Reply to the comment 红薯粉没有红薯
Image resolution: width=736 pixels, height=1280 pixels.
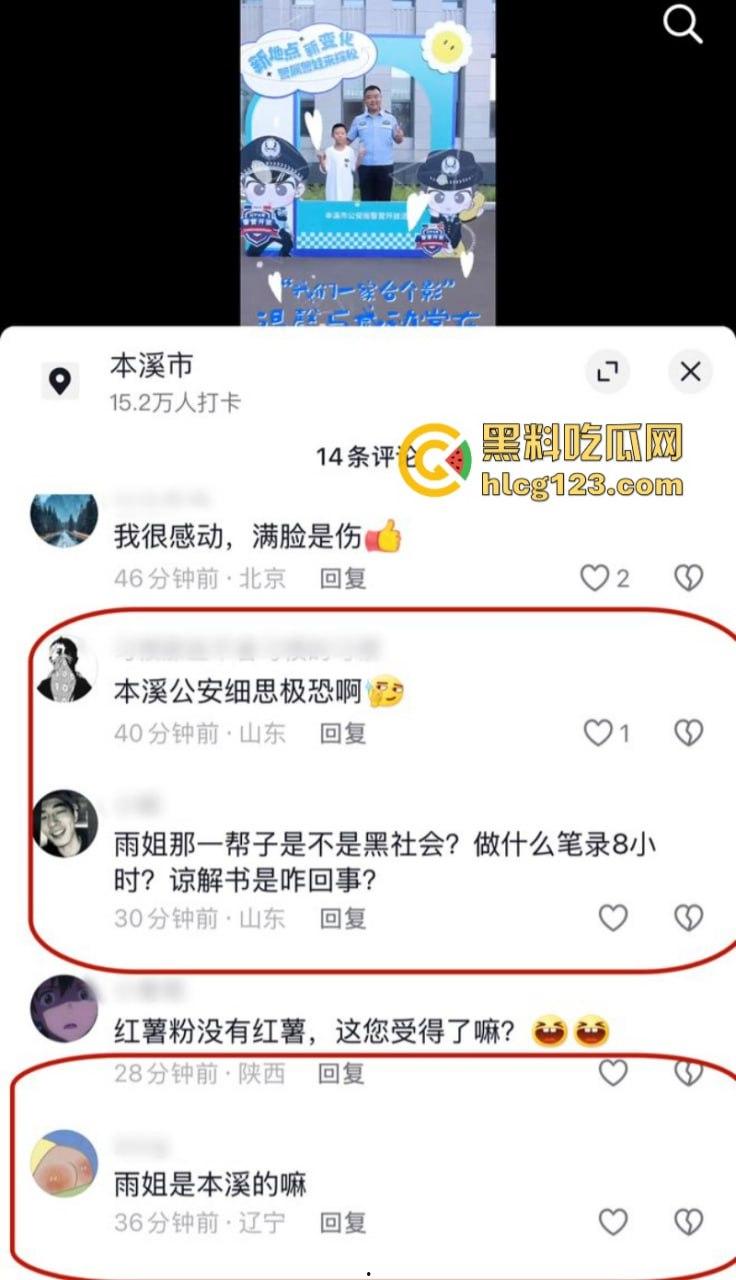point(343,1073)
